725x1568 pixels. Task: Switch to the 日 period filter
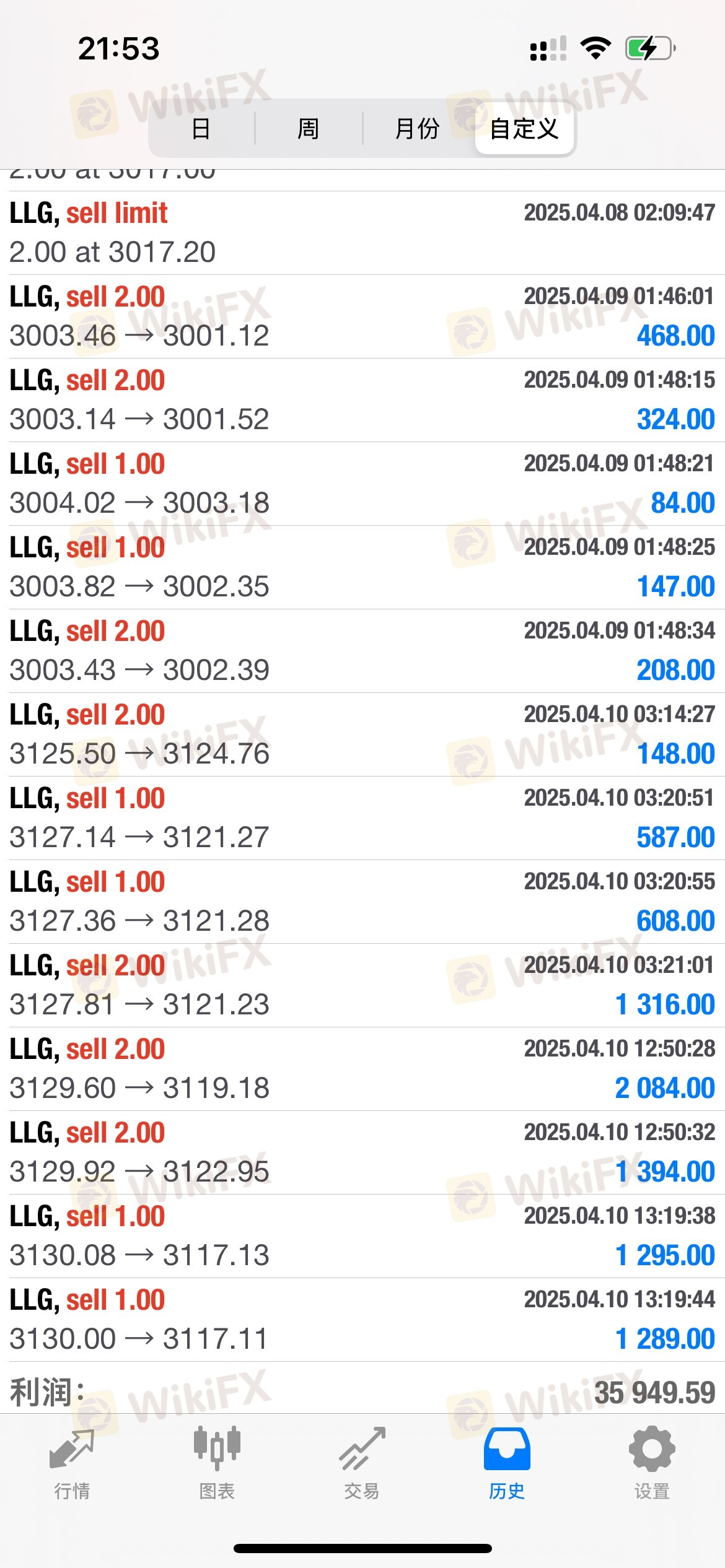tap(201, 129)
